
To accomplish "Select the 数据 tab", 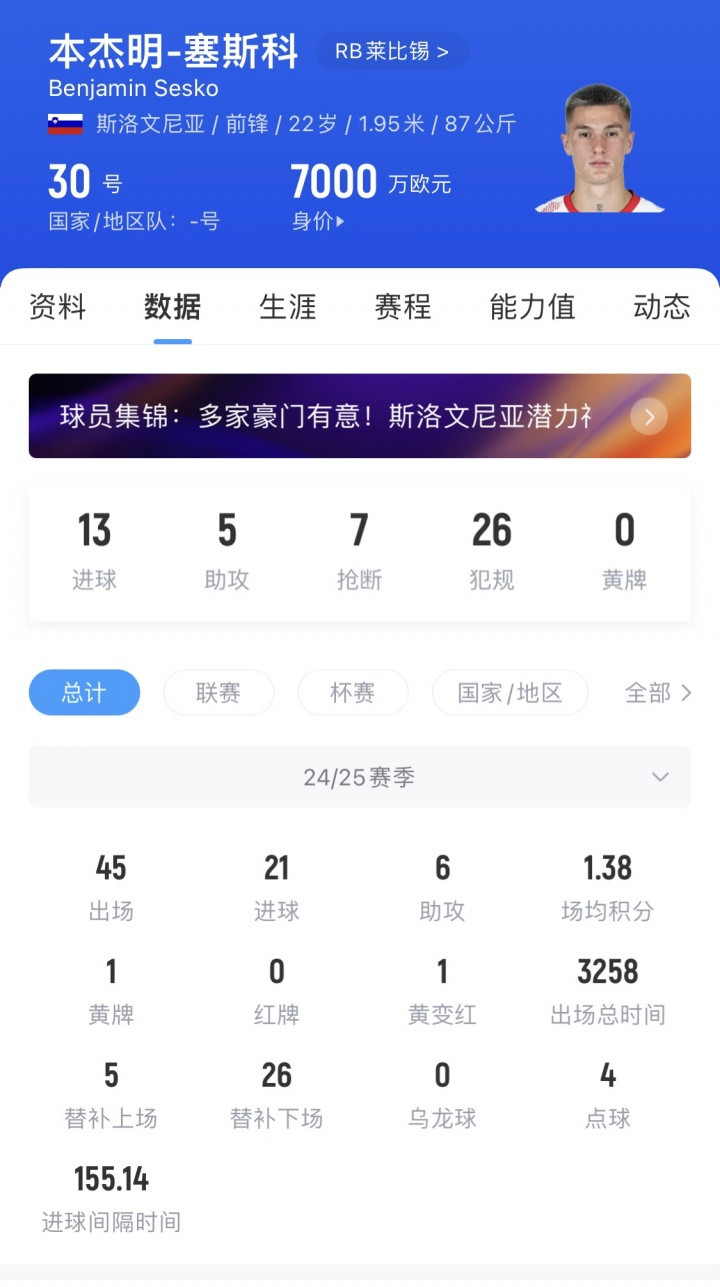I will (172, 307).
